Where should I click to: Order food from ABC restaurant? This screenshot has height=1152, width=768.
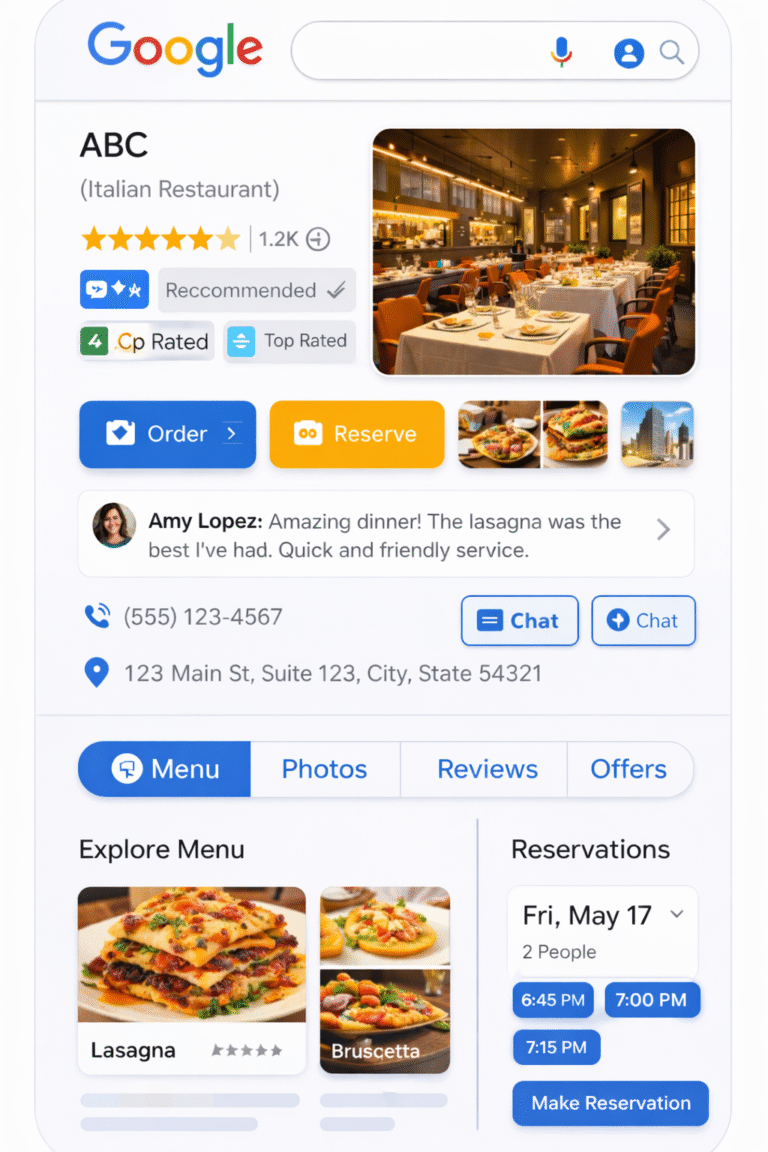168,434
